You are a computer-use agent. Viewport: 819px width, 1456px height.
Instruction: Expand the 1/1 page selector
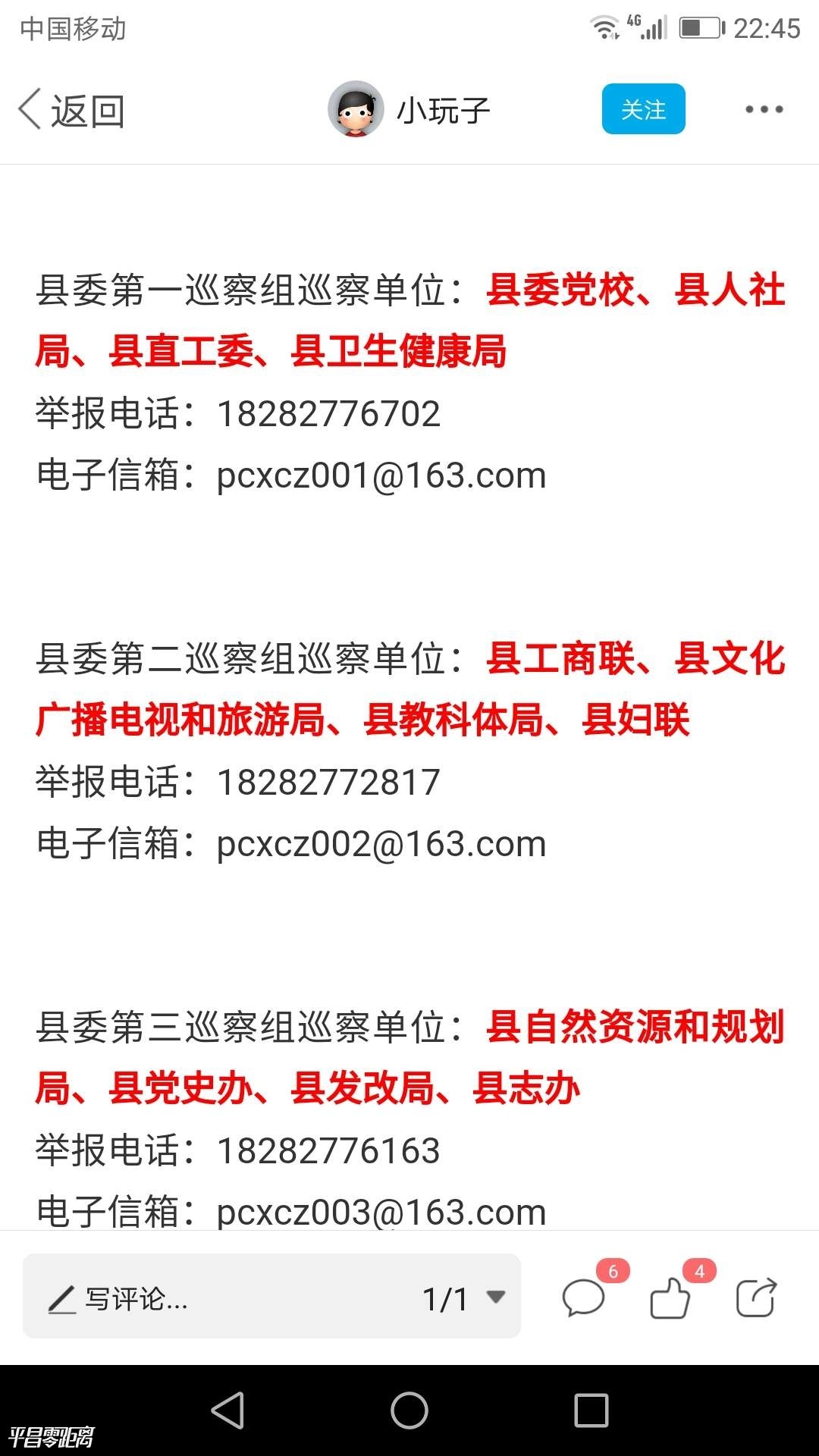(x=464, y=1298)
